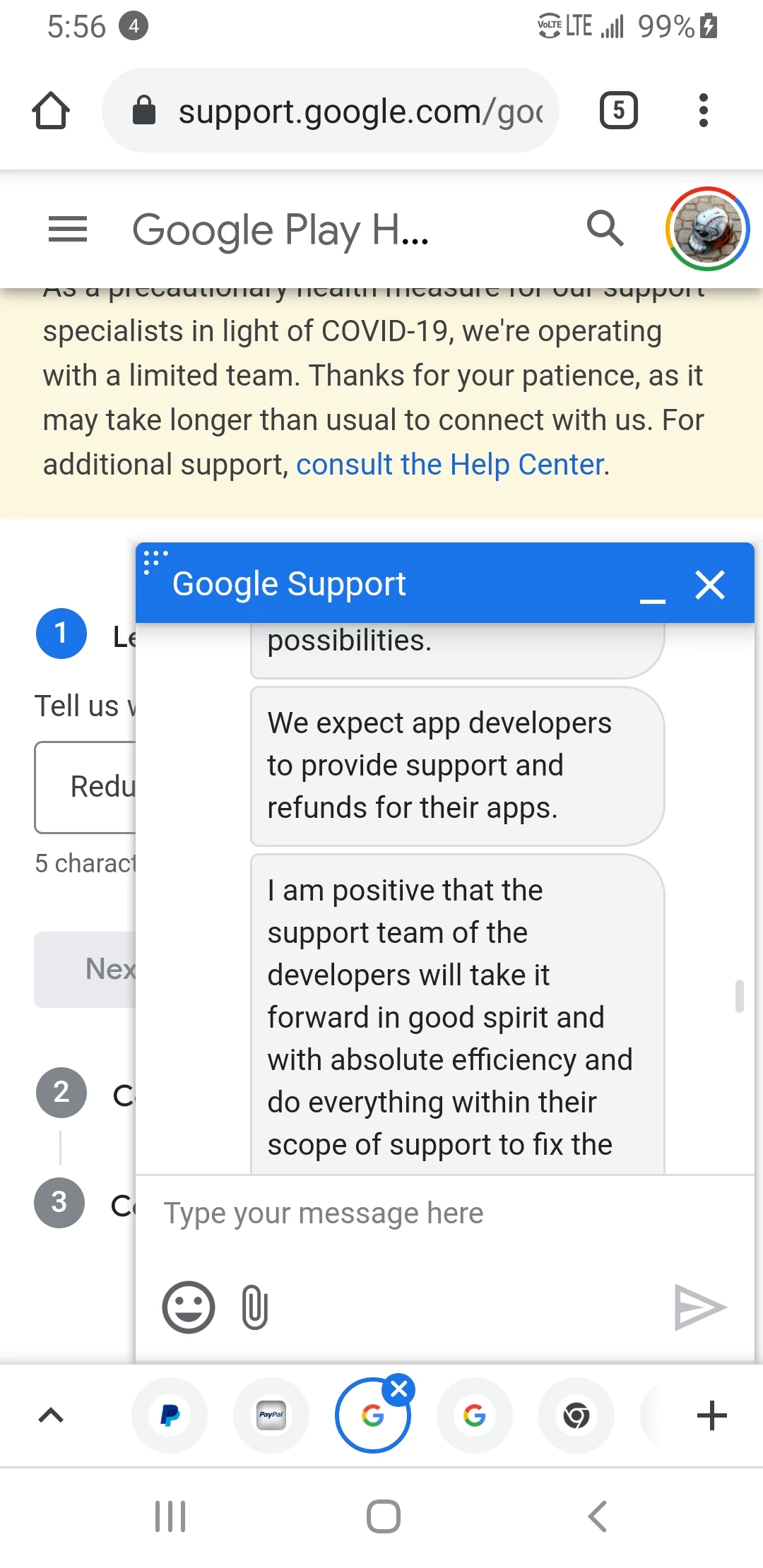Switch to the Chrome icon tab
This screenshot has width=763, height=1568.
(576, 1415)
